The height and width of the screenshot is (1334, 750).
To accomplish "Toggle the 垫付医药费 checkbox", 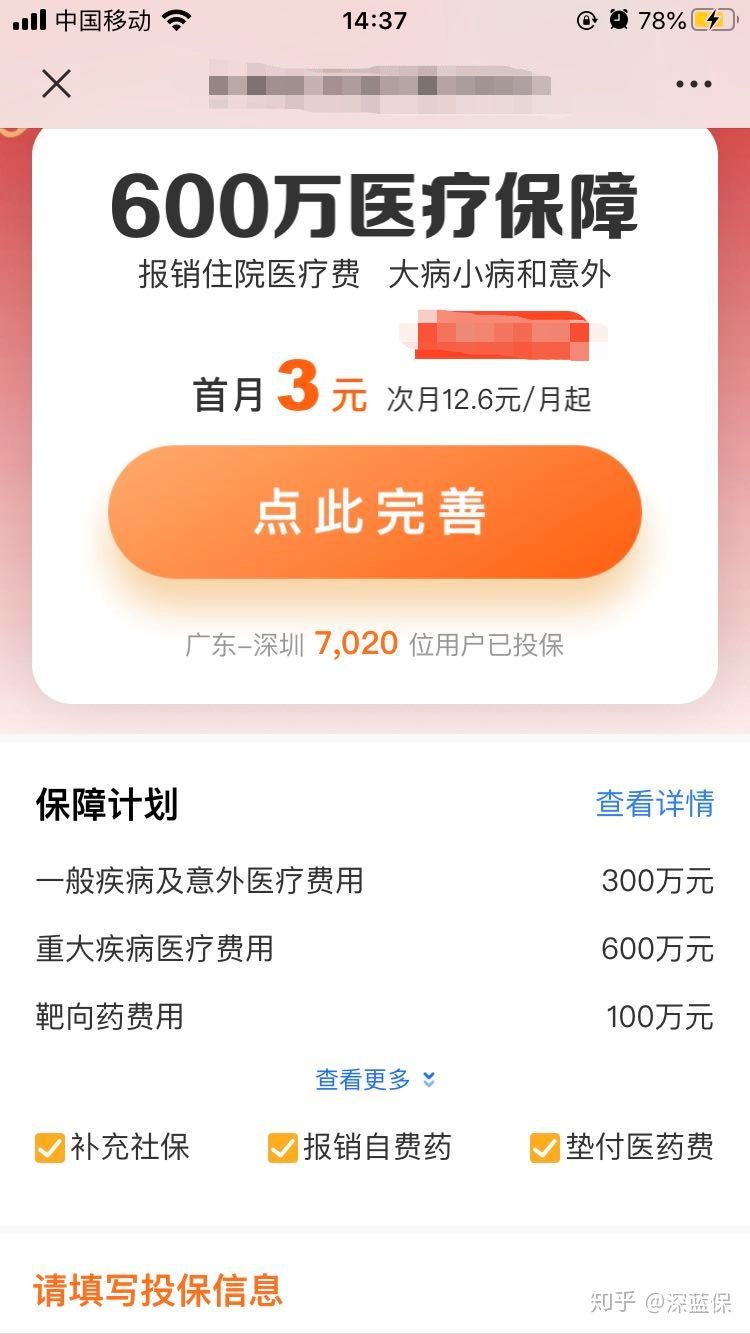I will click(x=543, y=1148).
